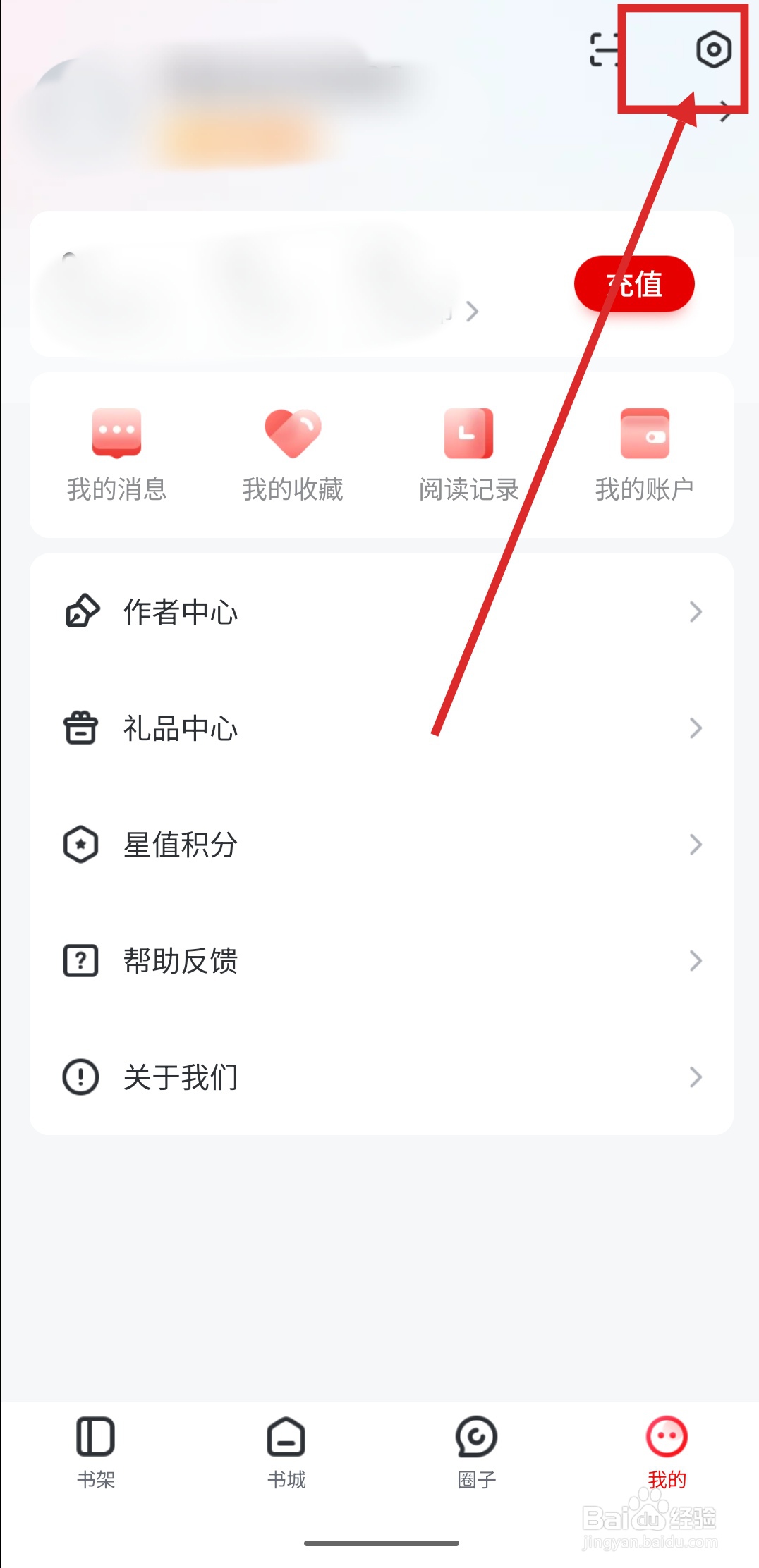Click the 帮助反馈 question mark icon

coord(80,960)
